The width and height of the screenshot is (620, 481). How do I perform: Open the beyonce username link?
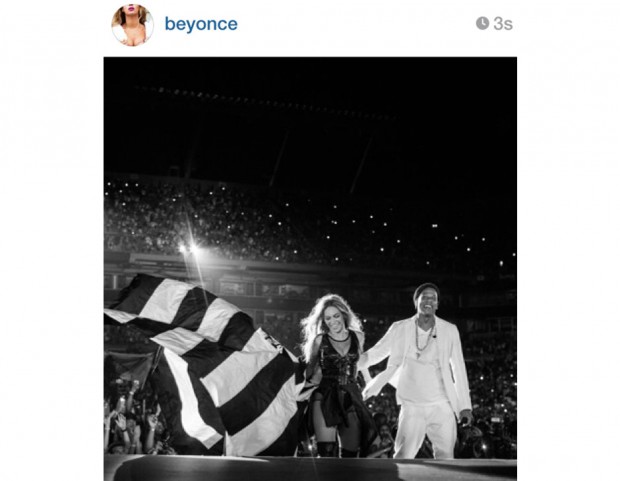point(201,24)
